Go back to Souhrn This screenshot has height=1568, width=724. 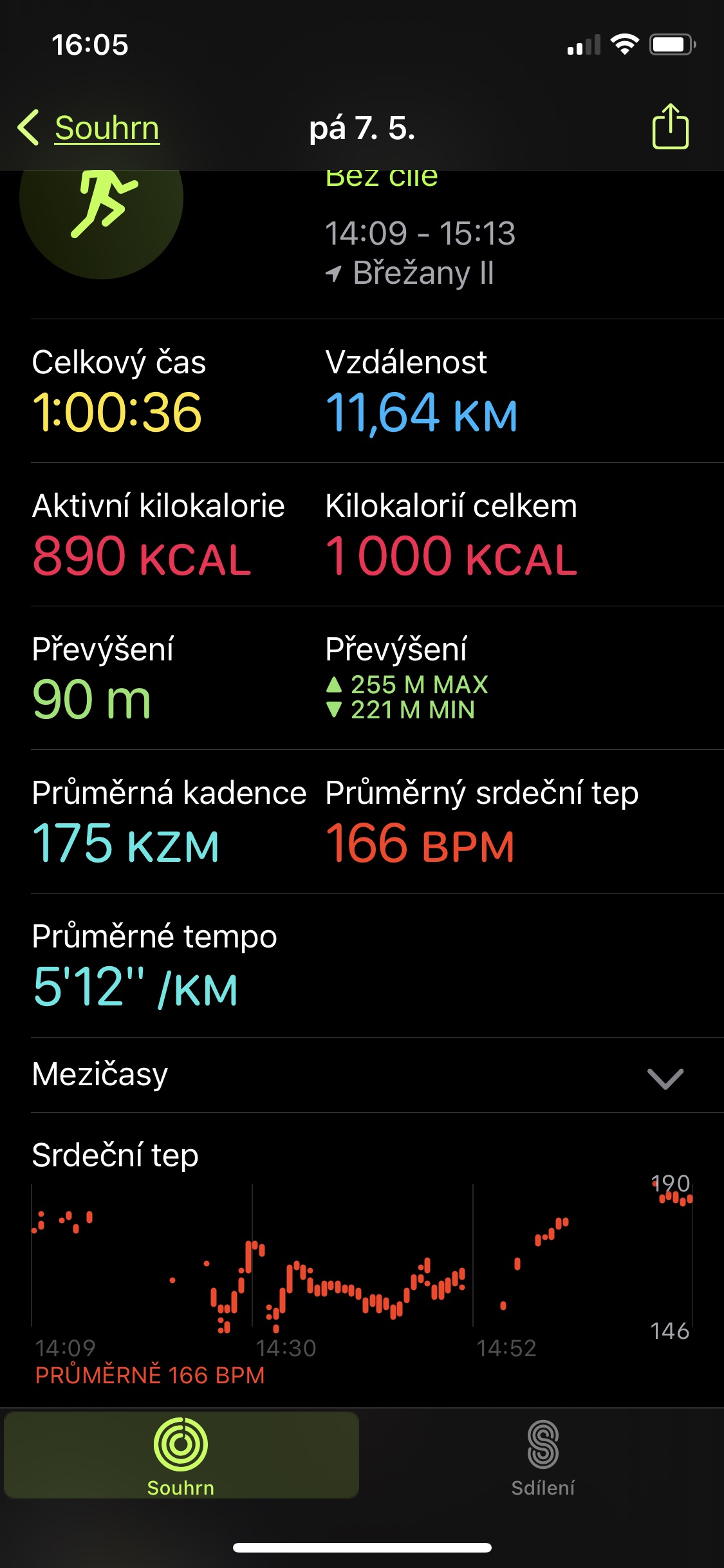tap(89, 127)
